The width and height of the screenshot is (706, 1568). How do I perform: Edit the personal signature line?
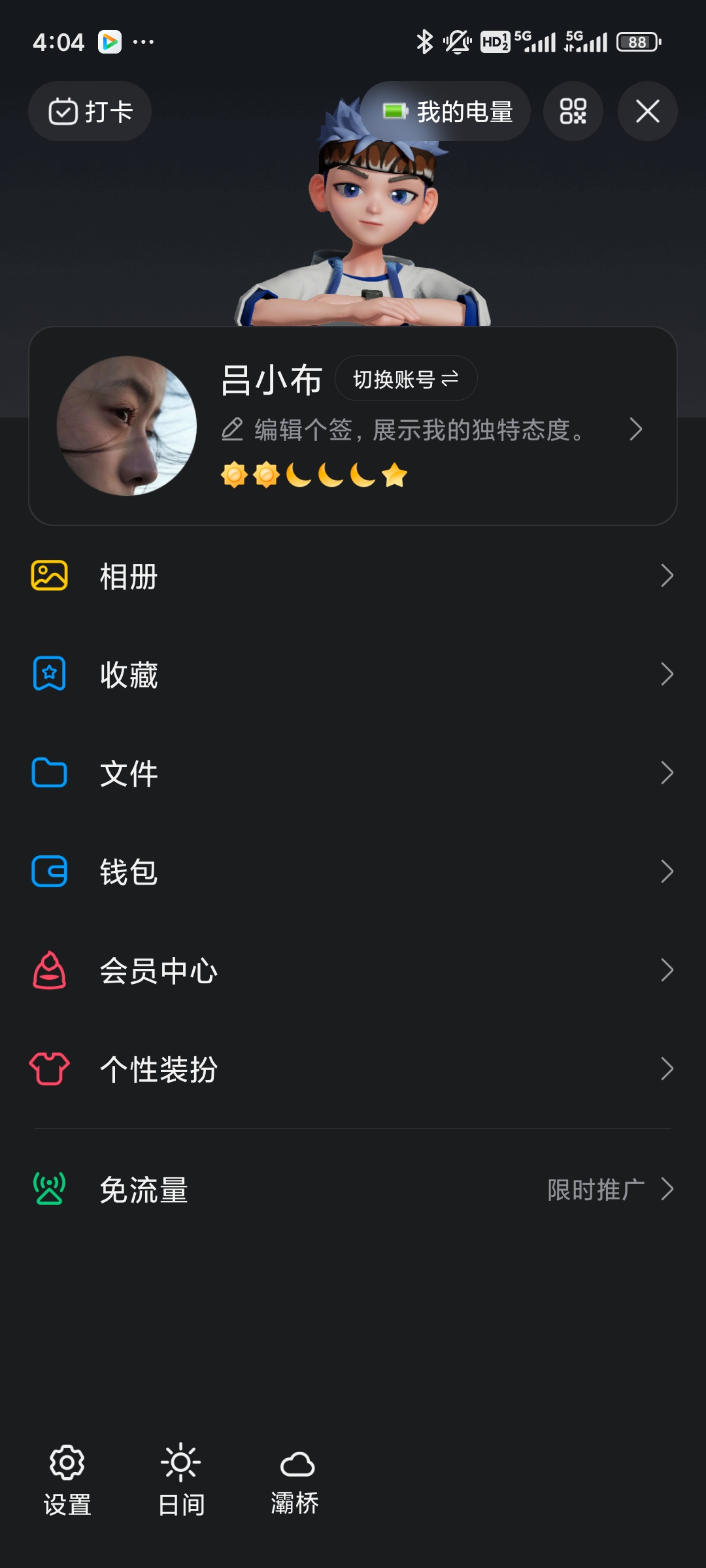418,430
